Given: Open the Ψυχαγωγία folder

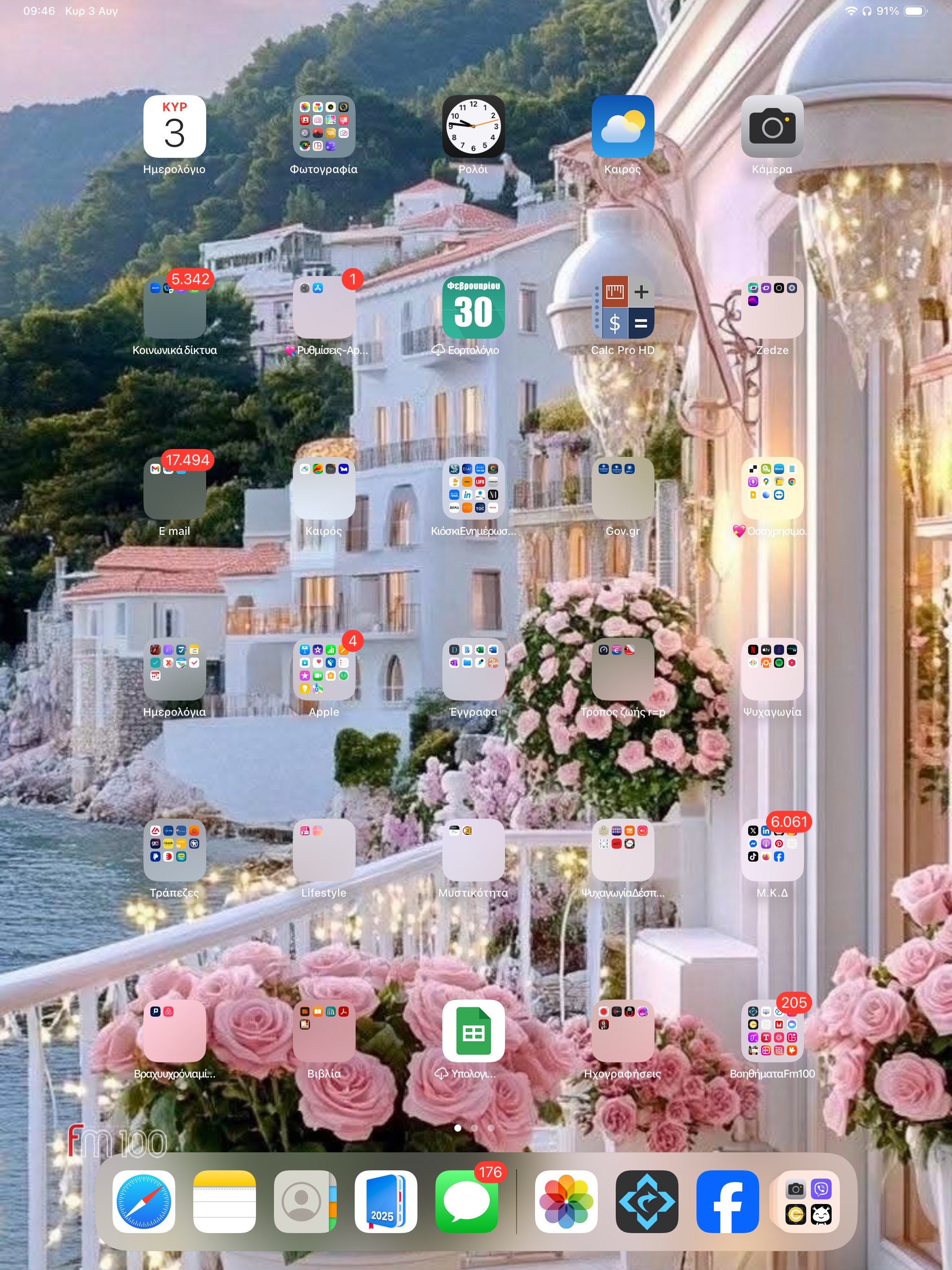Looking at the screenshot, I should point(772,669).
